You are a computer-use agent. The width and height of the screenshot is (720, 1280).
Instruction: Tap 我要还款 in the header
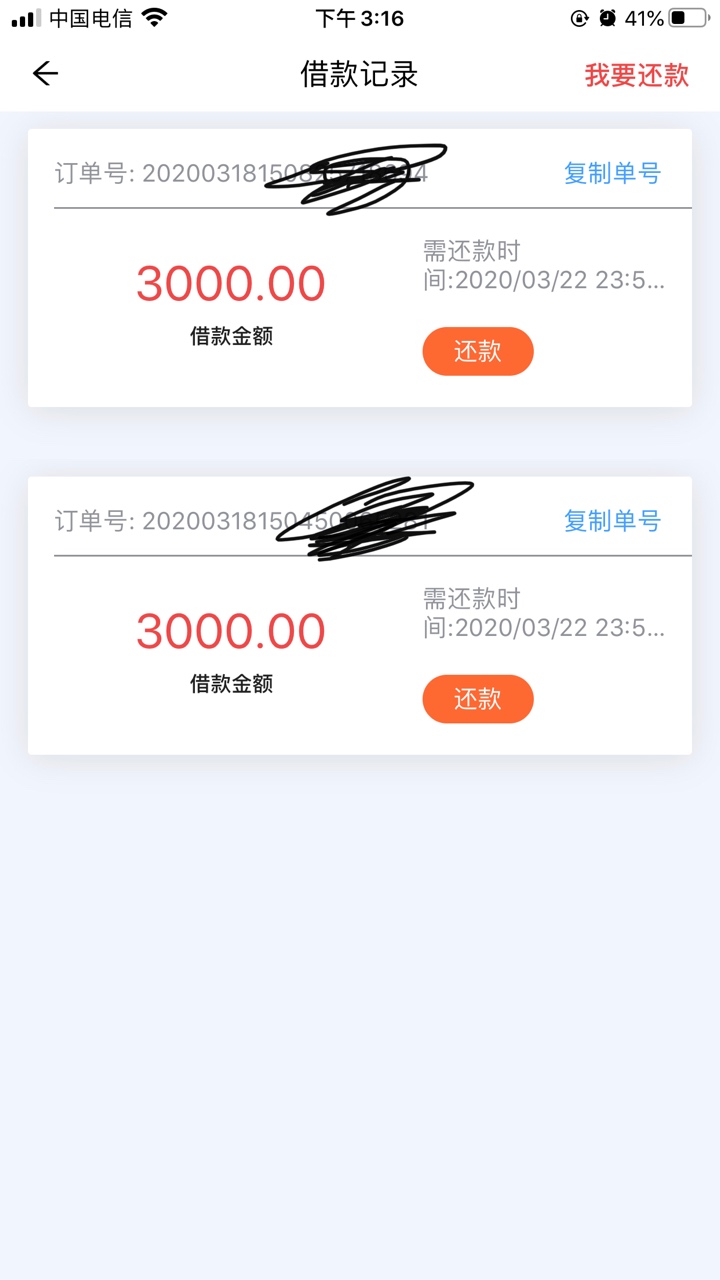tap(637, 75)
